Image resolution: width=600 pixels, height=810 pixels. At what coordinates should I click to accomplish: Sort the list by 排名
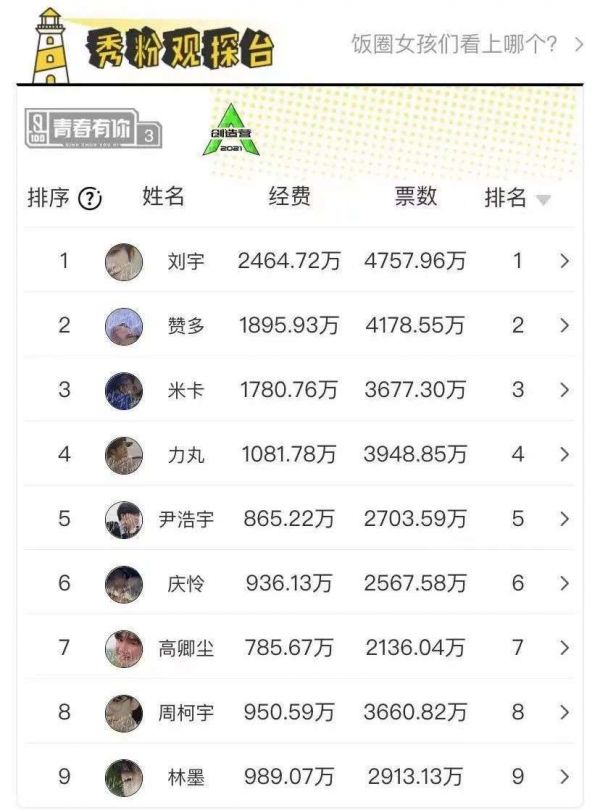(517, 198)
